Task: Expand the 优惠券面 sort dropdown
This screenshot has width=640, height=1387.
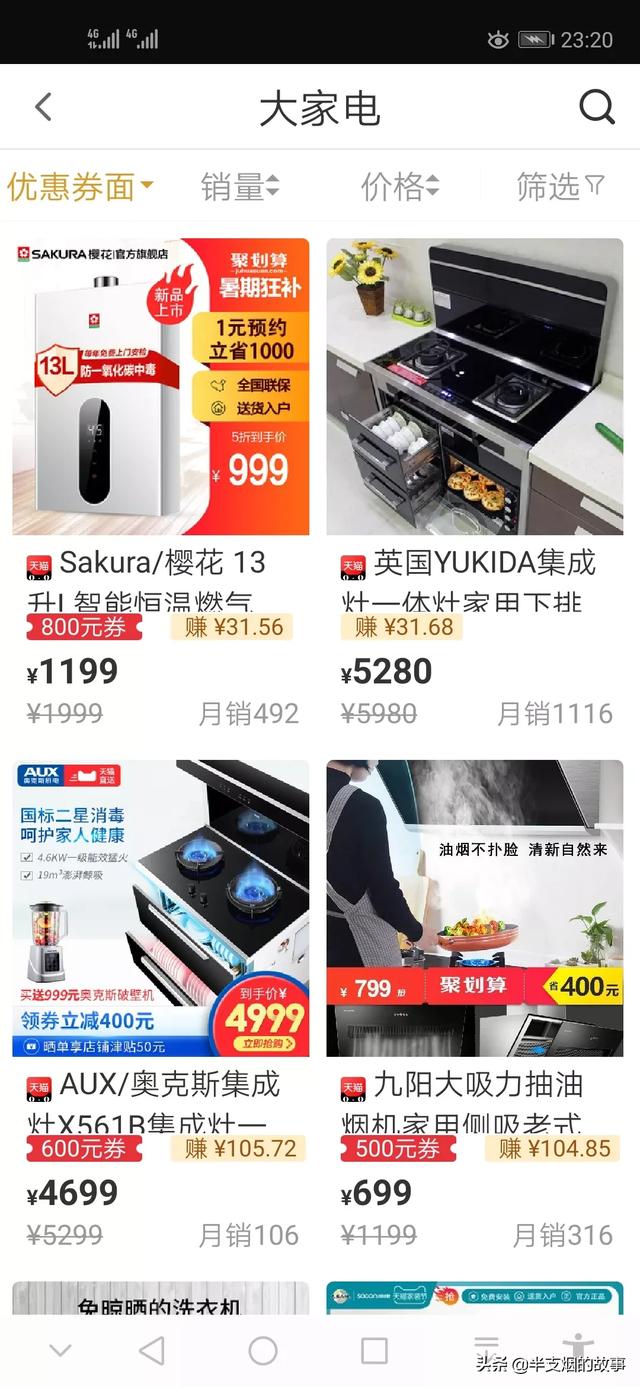Action: click(80, 186)
